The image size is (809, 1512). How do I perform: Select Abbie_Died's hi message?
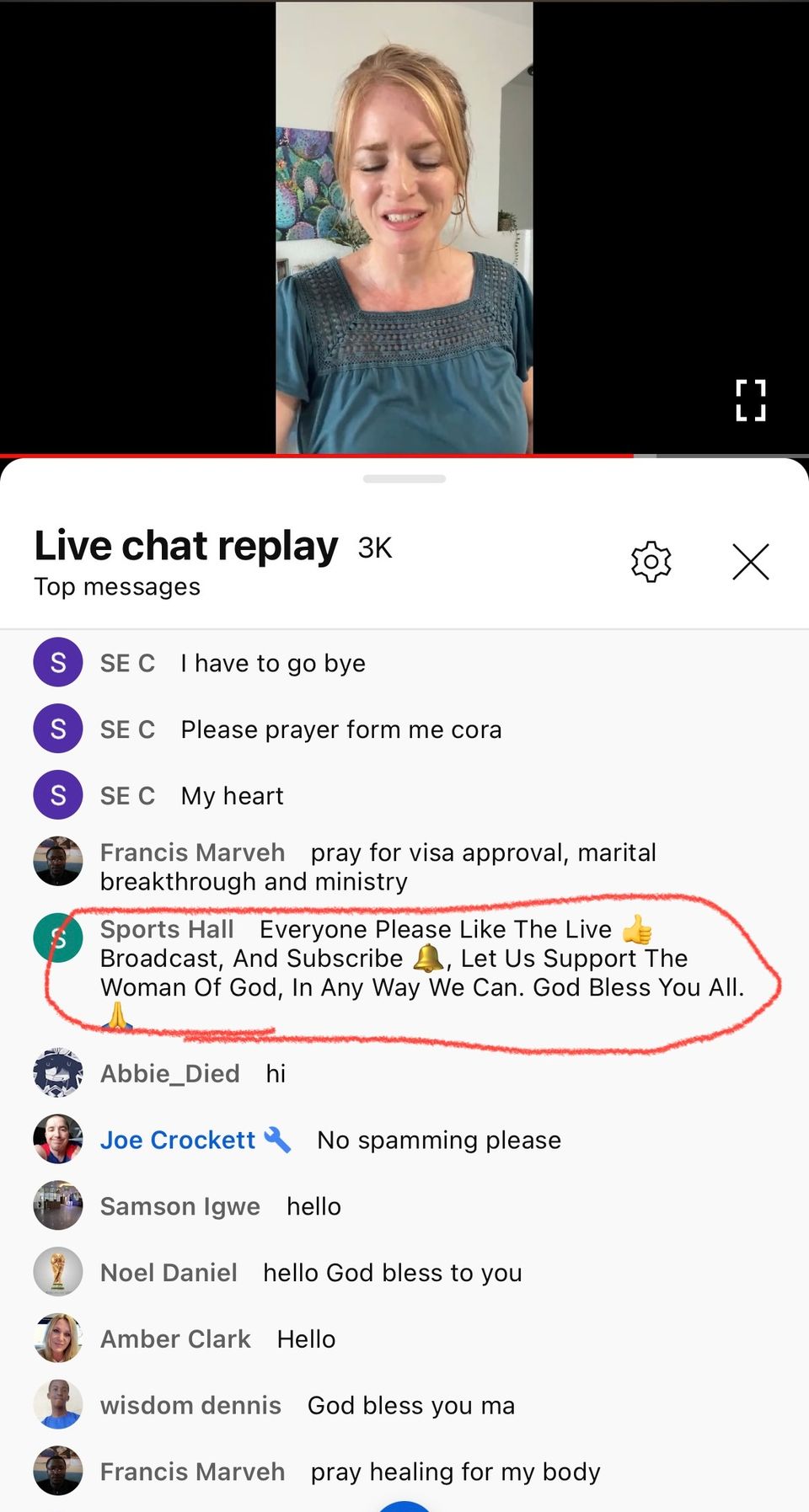(276, 1074)
